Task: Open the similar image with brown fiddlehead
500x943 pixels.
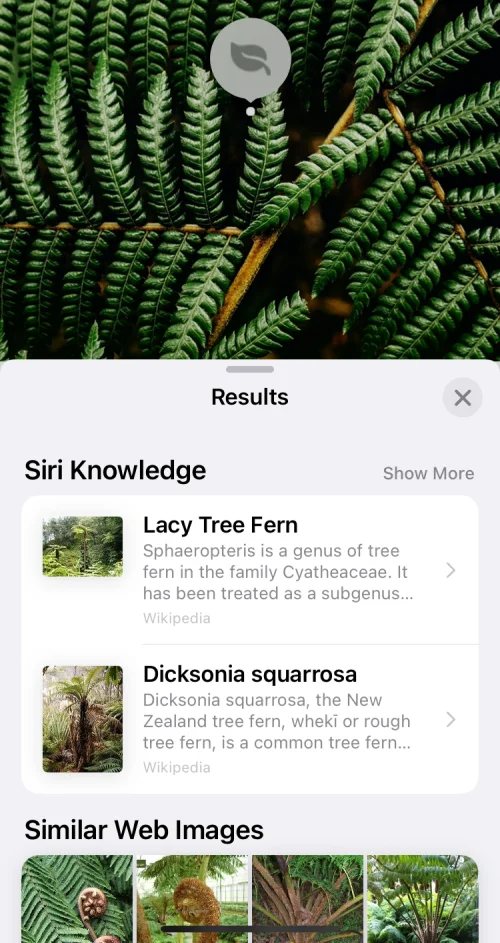Action: (78, 899)
